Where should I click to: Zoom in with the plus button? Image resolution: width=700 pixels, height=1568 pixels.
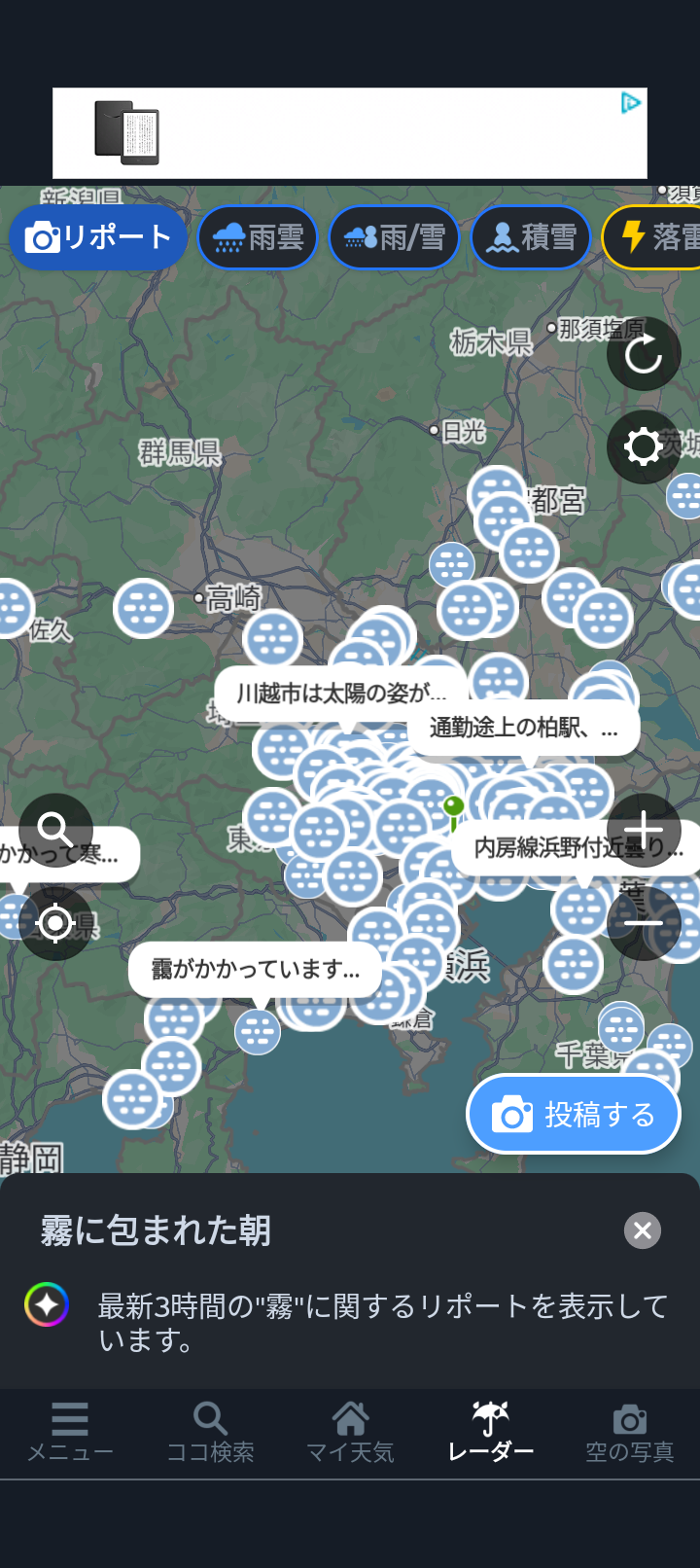tap(643, 831)
